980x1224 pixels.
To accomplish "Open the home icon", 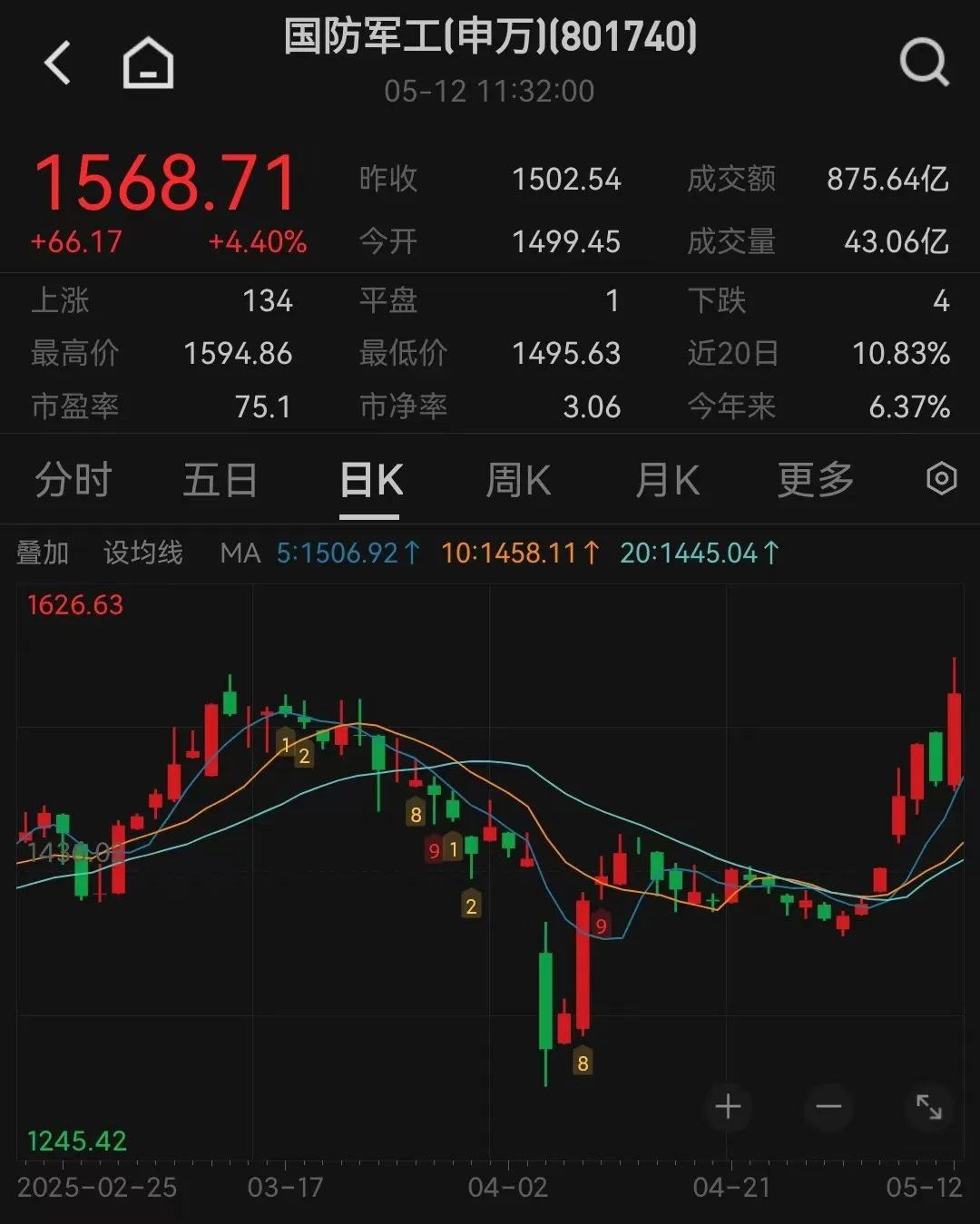I will click(x=148, y=64).
